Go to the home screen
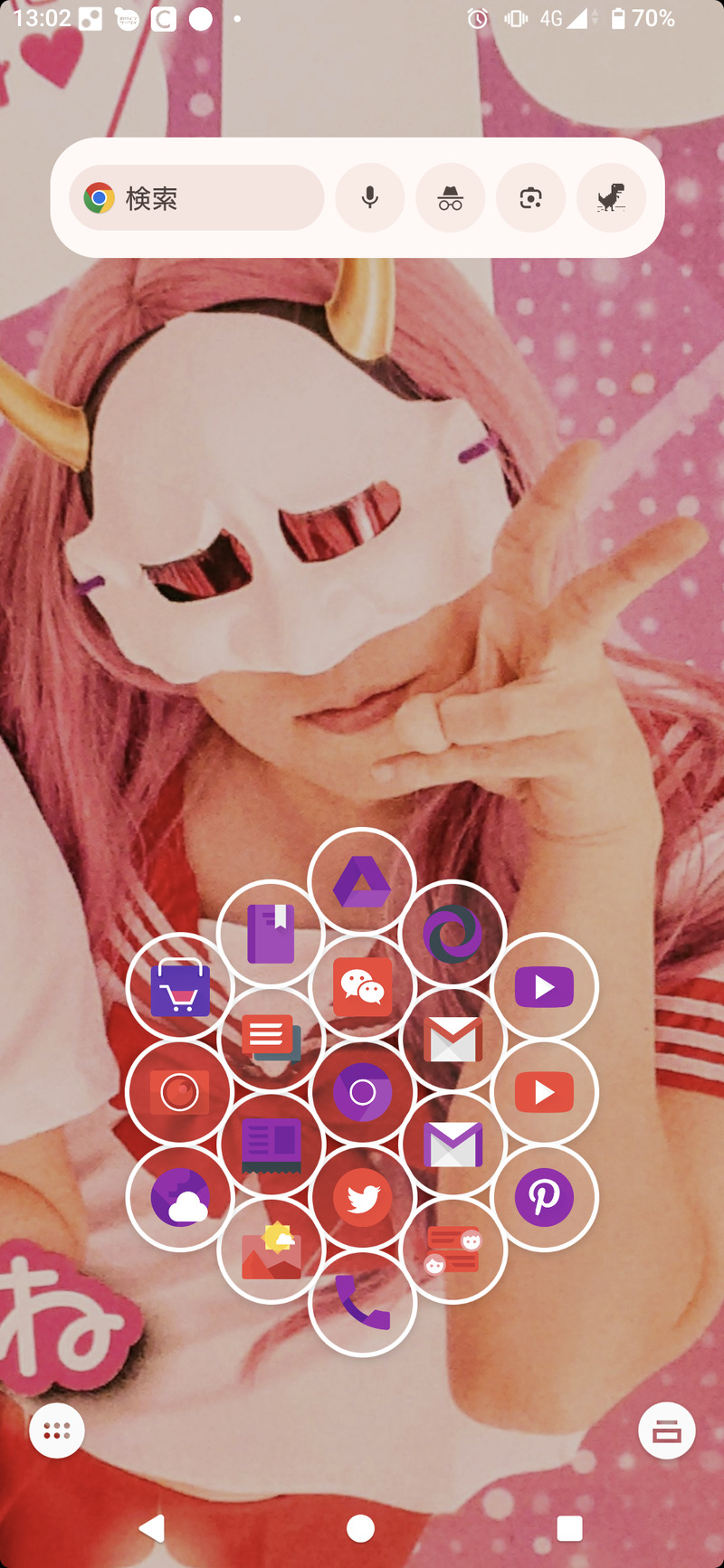 point(360,1528)
